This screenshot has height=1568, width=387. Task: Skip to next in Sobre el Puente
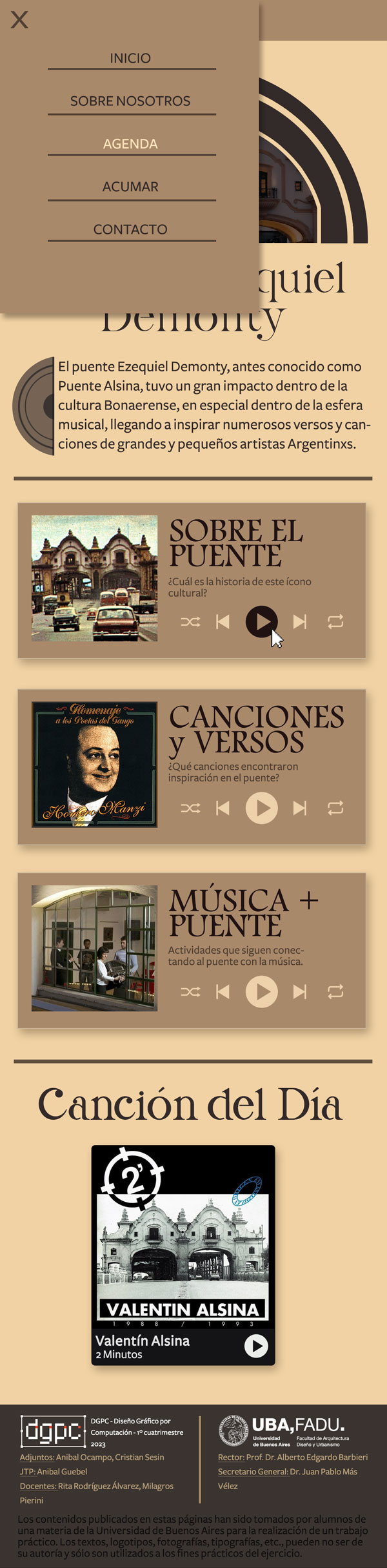click(x=300, y=622)
